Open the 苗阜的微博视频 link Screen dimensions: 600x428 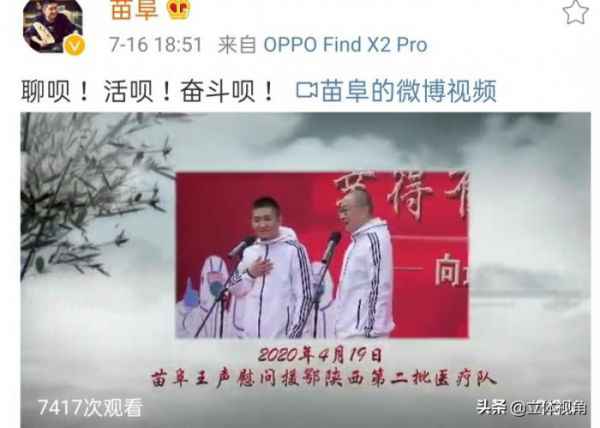coord(397,90)
